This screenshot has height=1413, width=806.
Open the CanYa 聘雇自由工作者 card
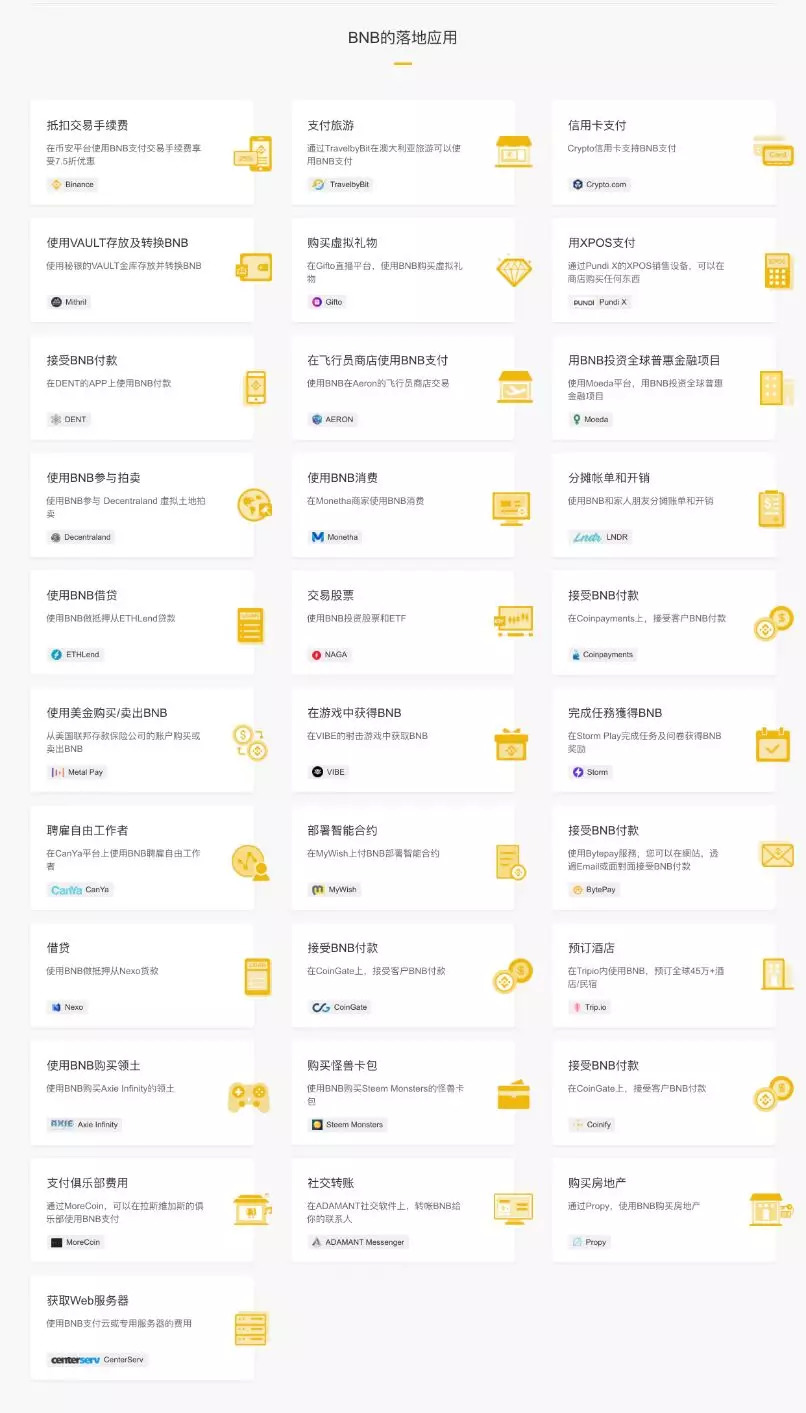click(x=141, y=857)
